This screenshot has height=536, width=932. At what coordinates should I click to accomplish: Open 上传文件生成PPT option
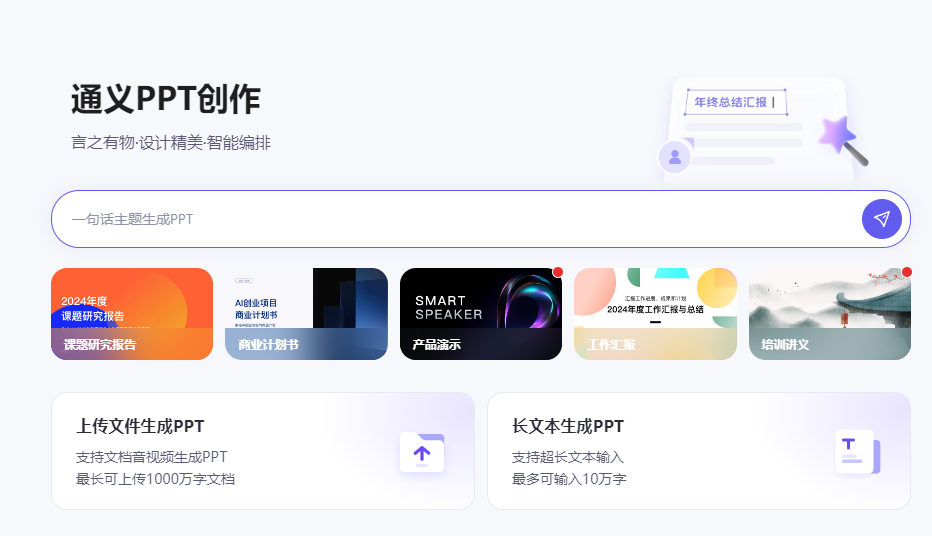click(262, 451)
